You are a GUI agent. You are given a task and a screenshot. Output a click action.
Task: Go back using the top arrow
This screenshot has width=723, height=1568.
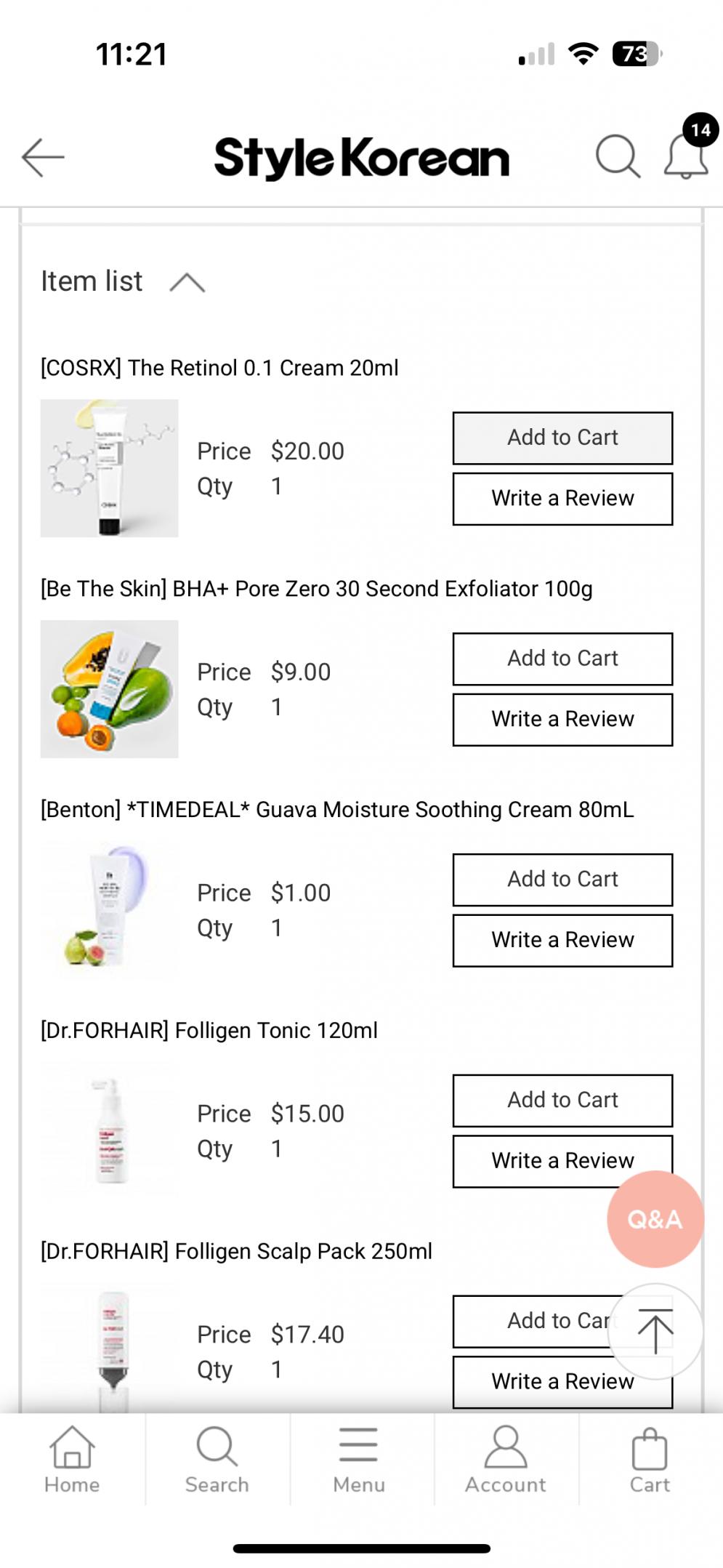tap(44, 157)
